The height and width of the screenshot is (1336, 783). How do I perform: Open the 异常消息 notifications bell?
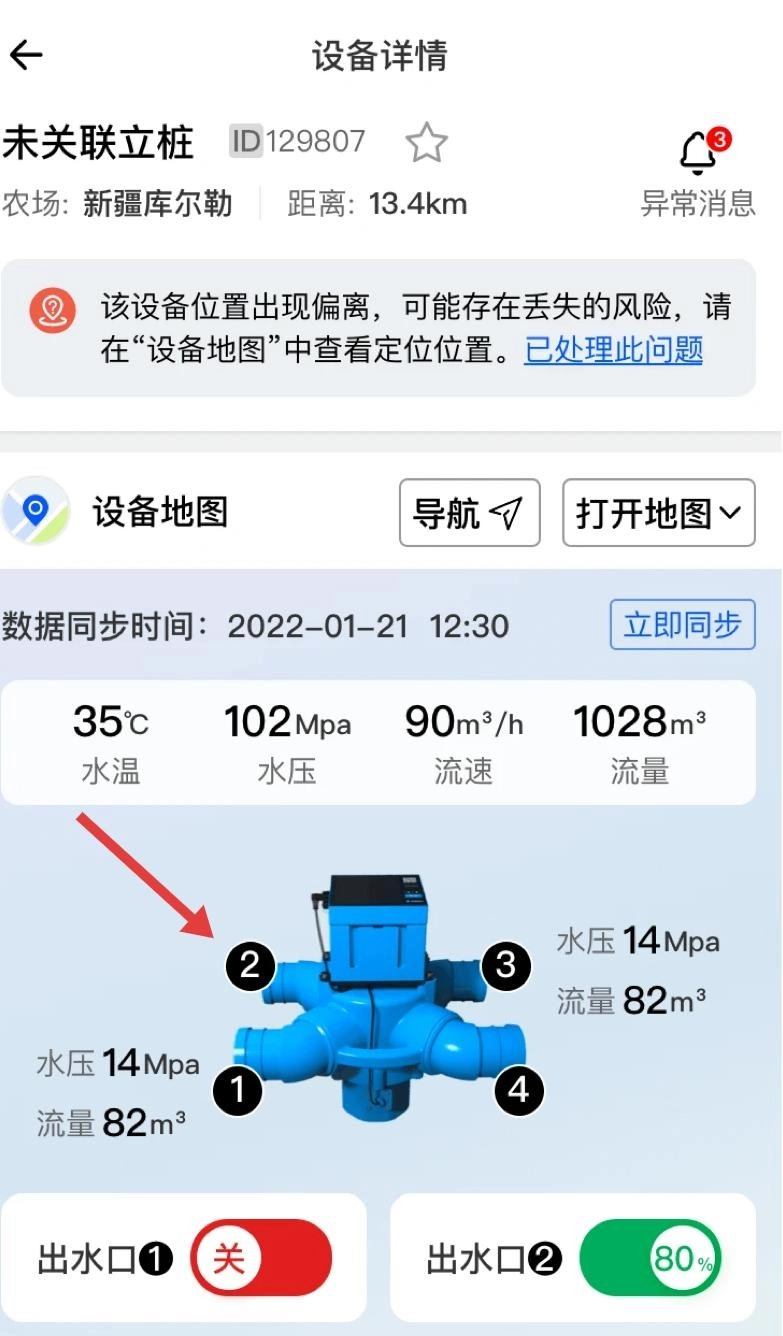coord(699,153)
